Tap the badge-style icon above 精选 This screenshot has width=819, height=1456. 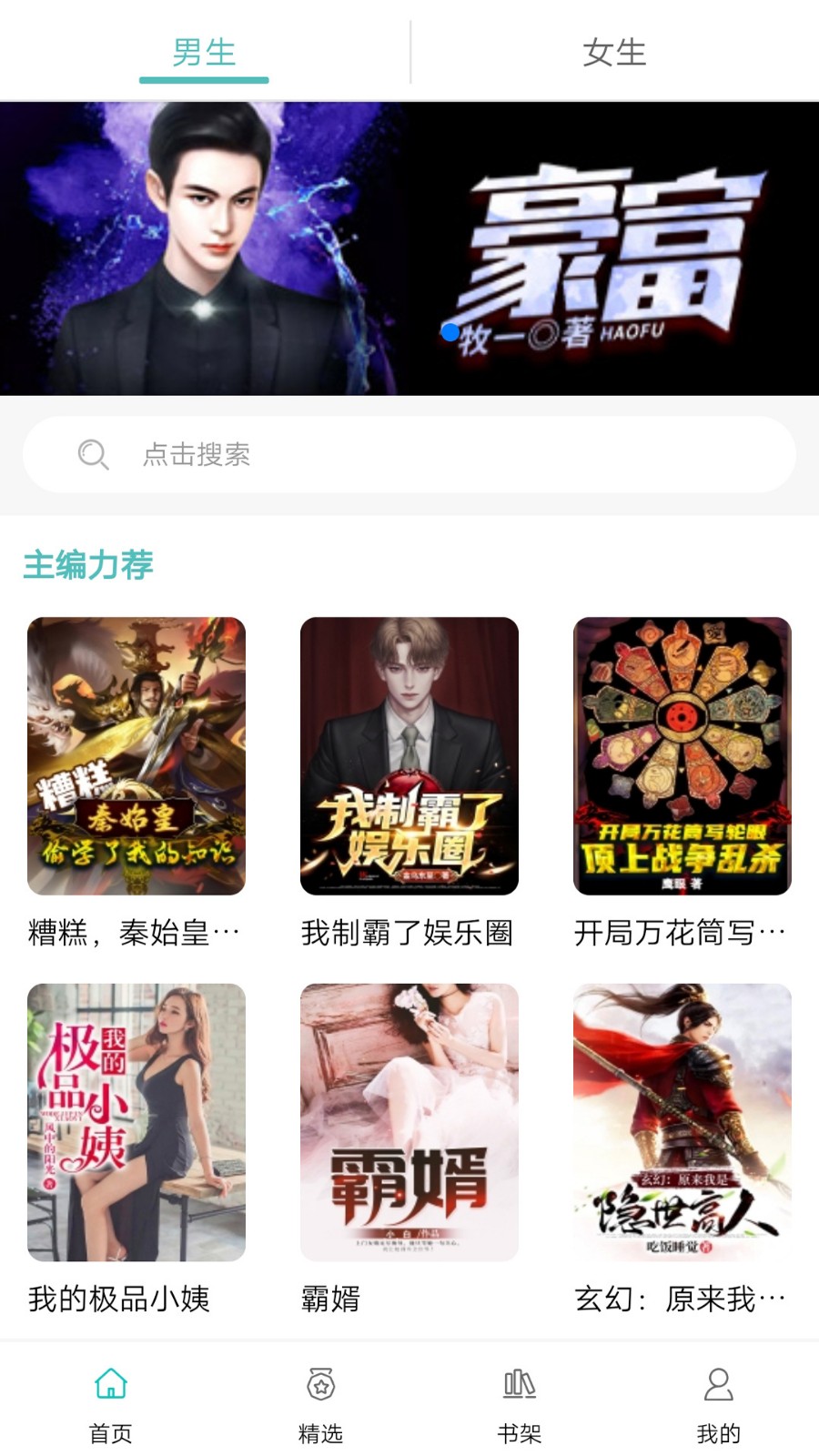(x=320, y=1386)
